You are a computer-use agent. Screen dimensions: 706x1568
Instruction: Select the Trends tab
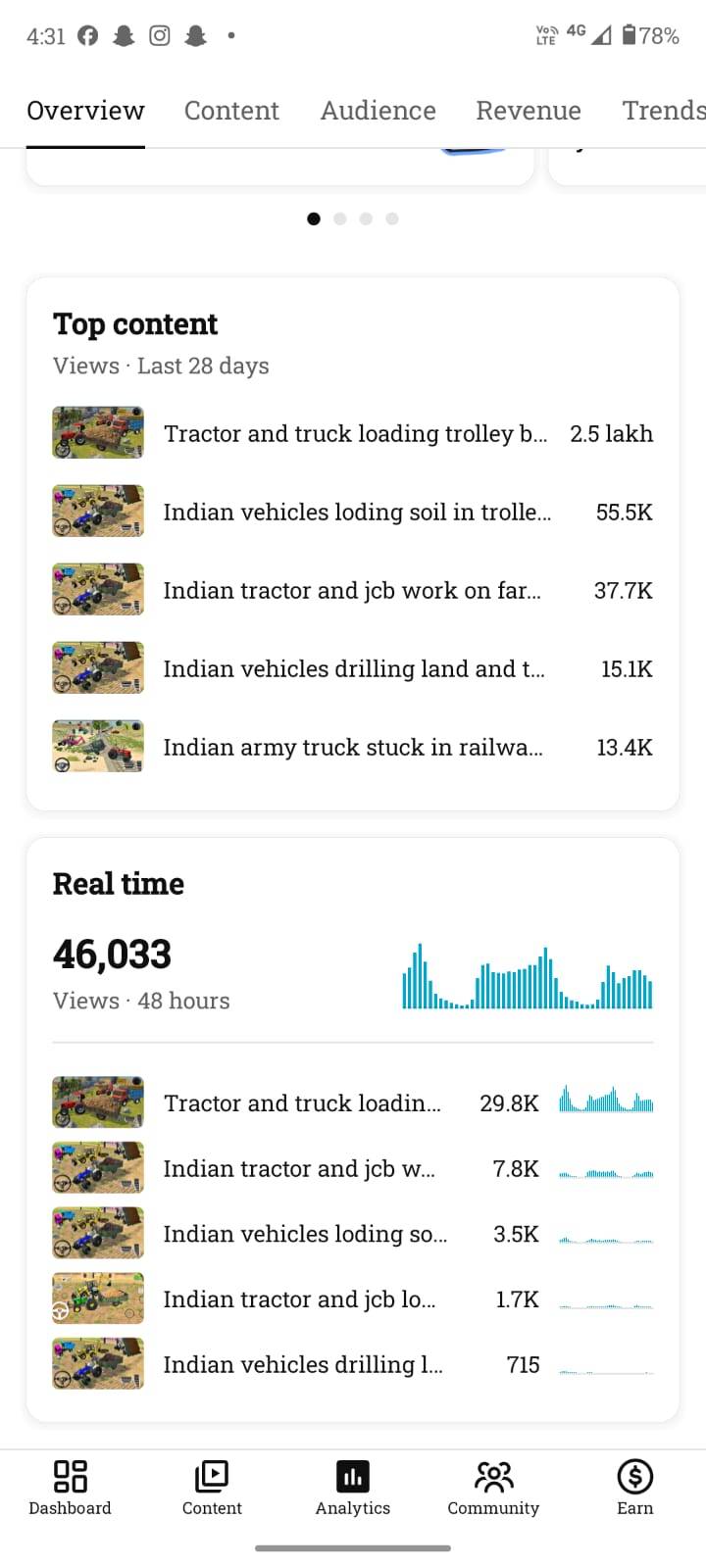(x=663, y=111)
